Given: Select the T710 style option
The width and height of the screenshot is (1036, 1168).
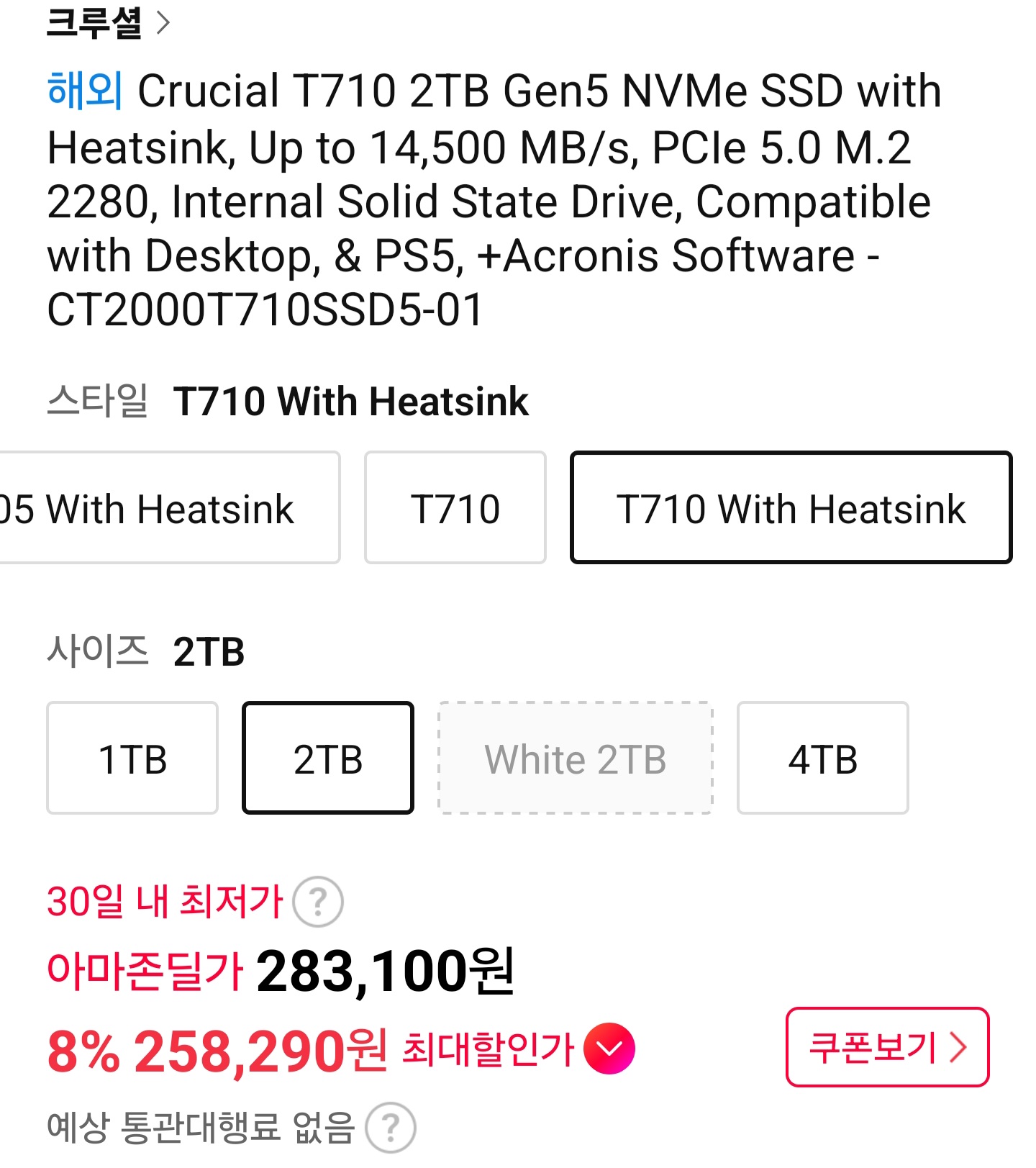Looking at the screenshot, I should click(x=455, y=508).
